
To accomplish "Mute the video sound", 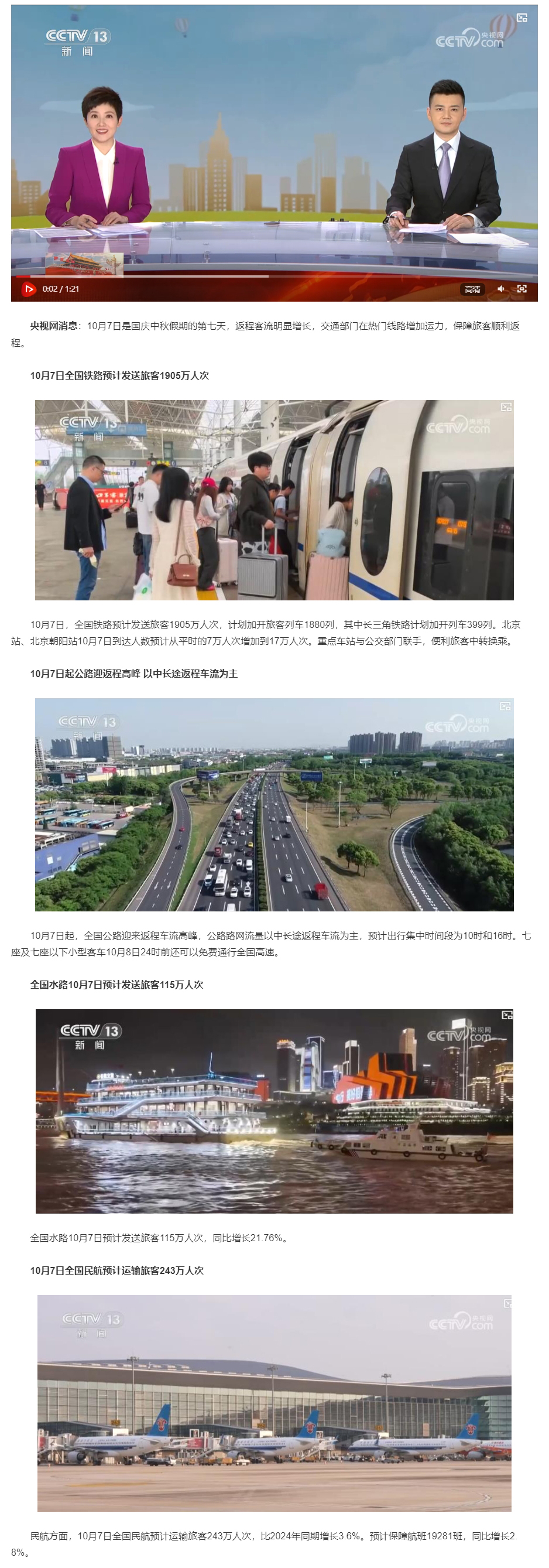I will (500, 289).
